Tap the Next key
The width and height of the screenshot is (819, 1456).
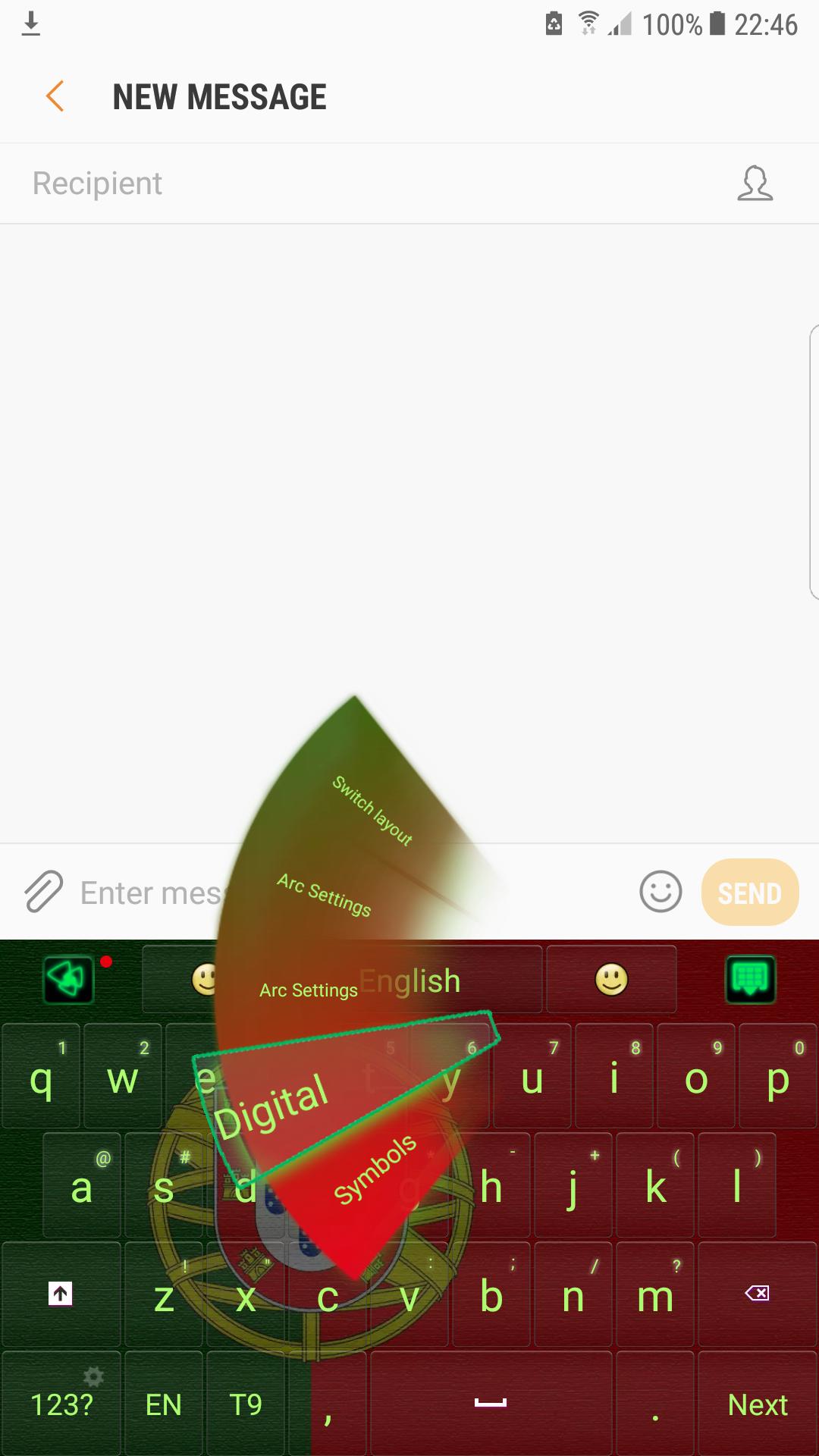[757, 1405]
